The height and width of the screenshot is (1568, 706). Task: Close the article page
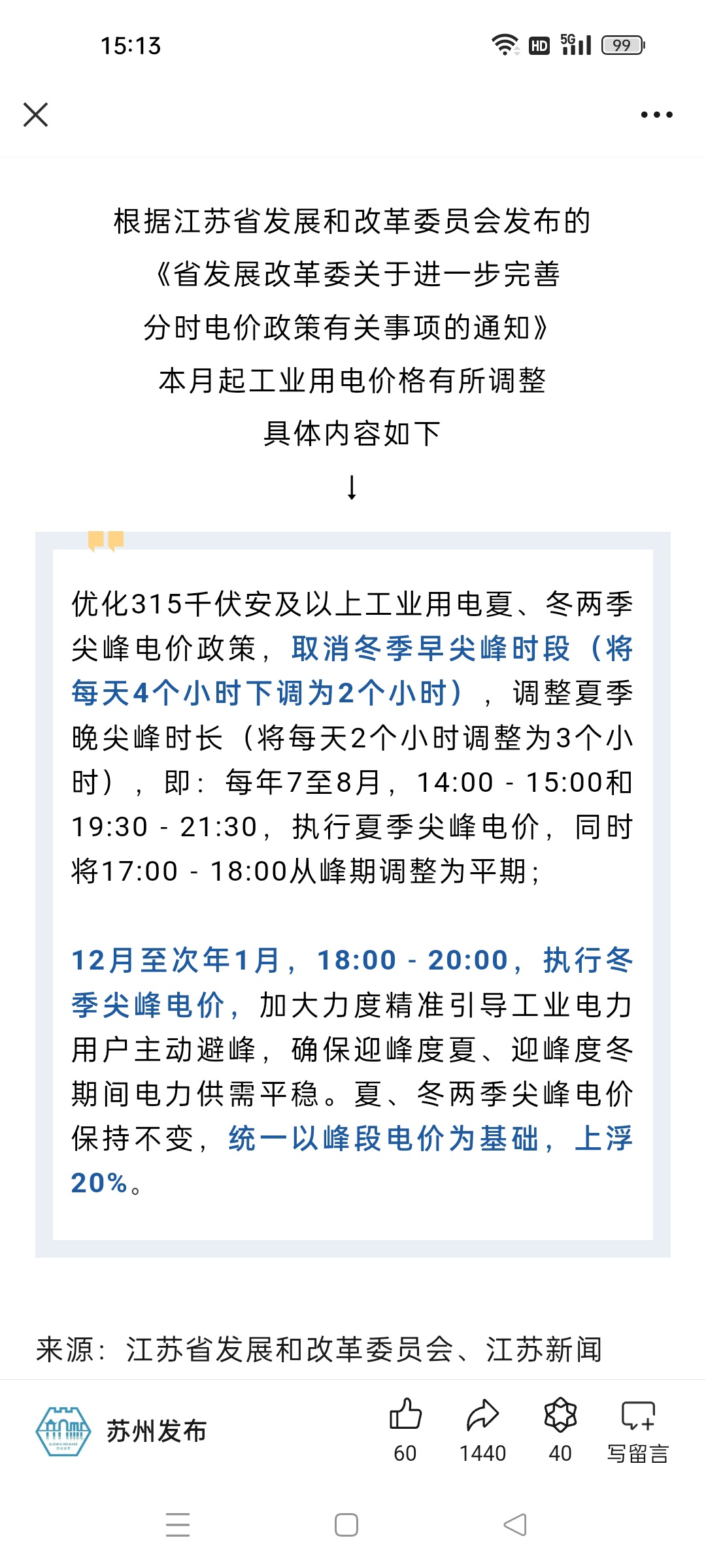tap(35, 114)
